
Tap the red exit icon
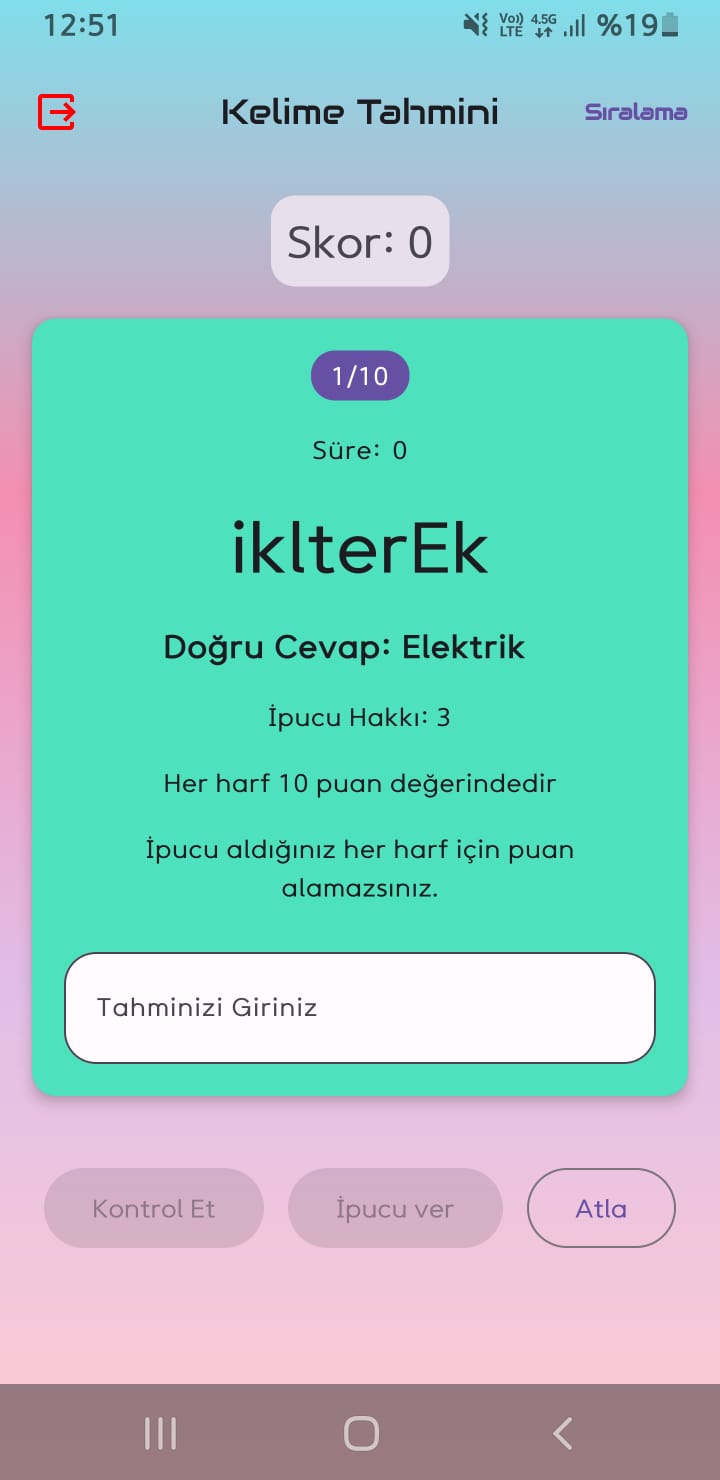[57, 112]
